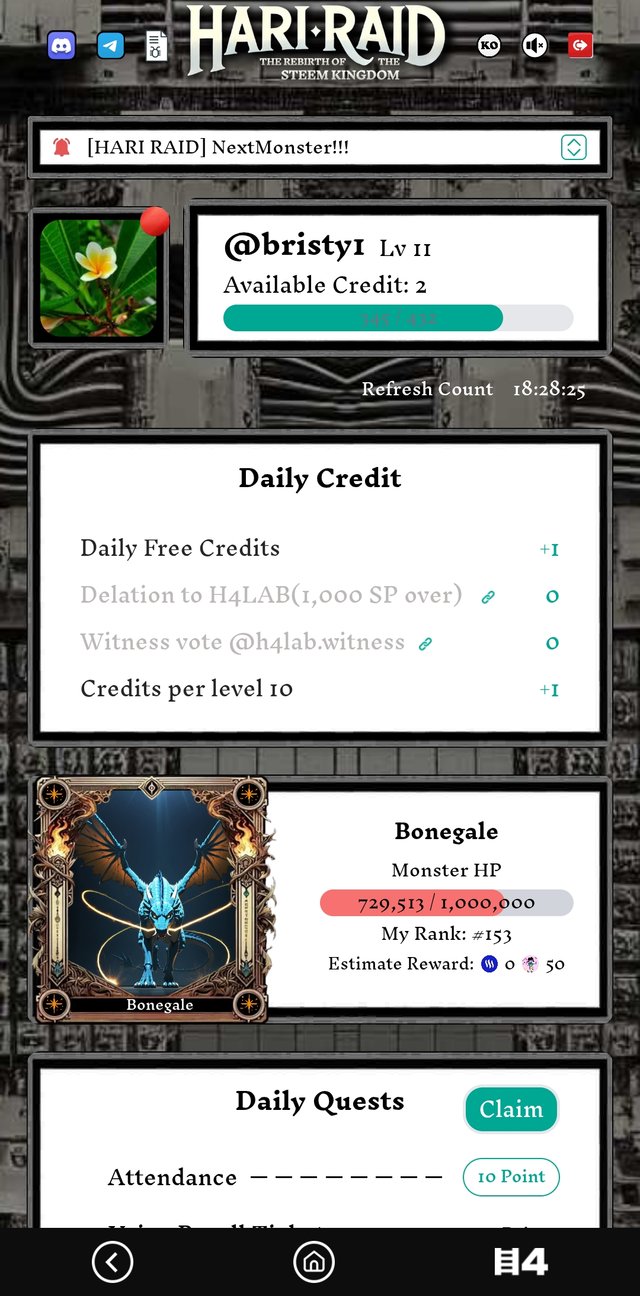Open the Discord link icon
This screenshot has height=1296, width=640.
(x=61, y=45)
